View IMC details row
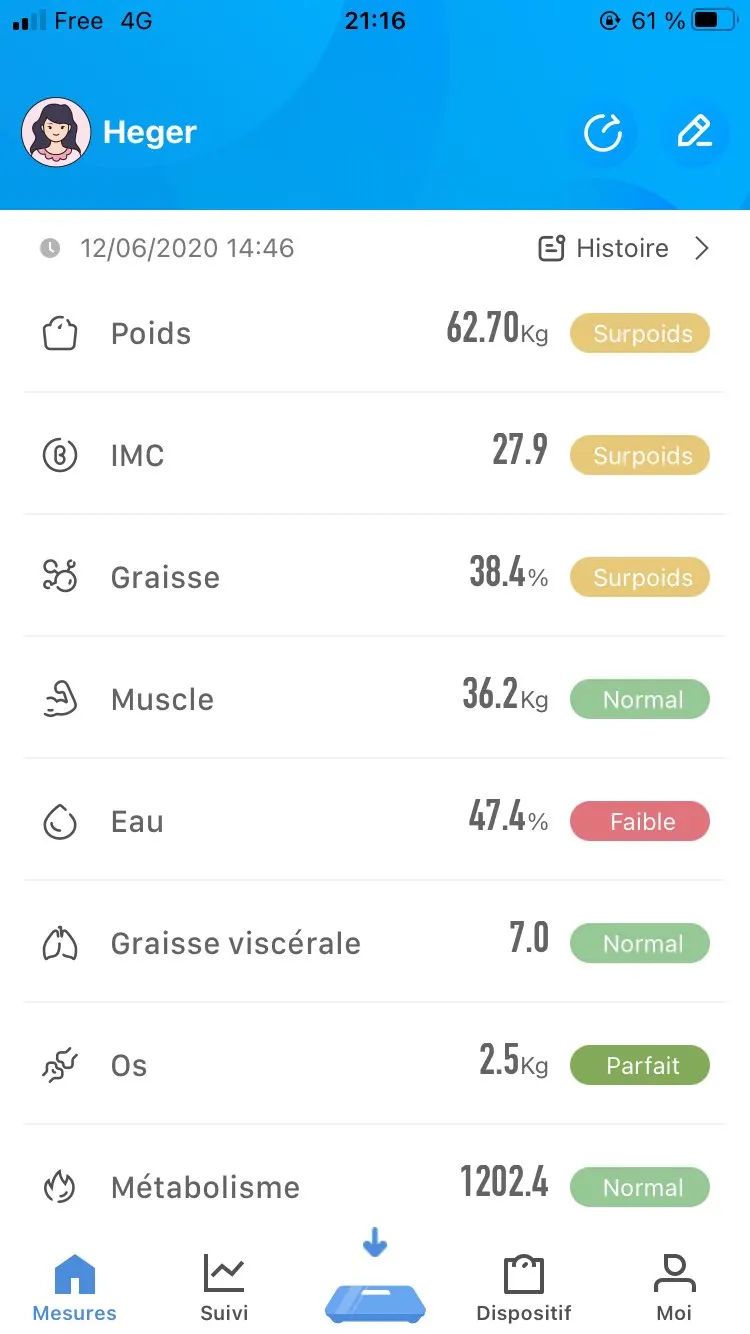 tap(375, 455)
